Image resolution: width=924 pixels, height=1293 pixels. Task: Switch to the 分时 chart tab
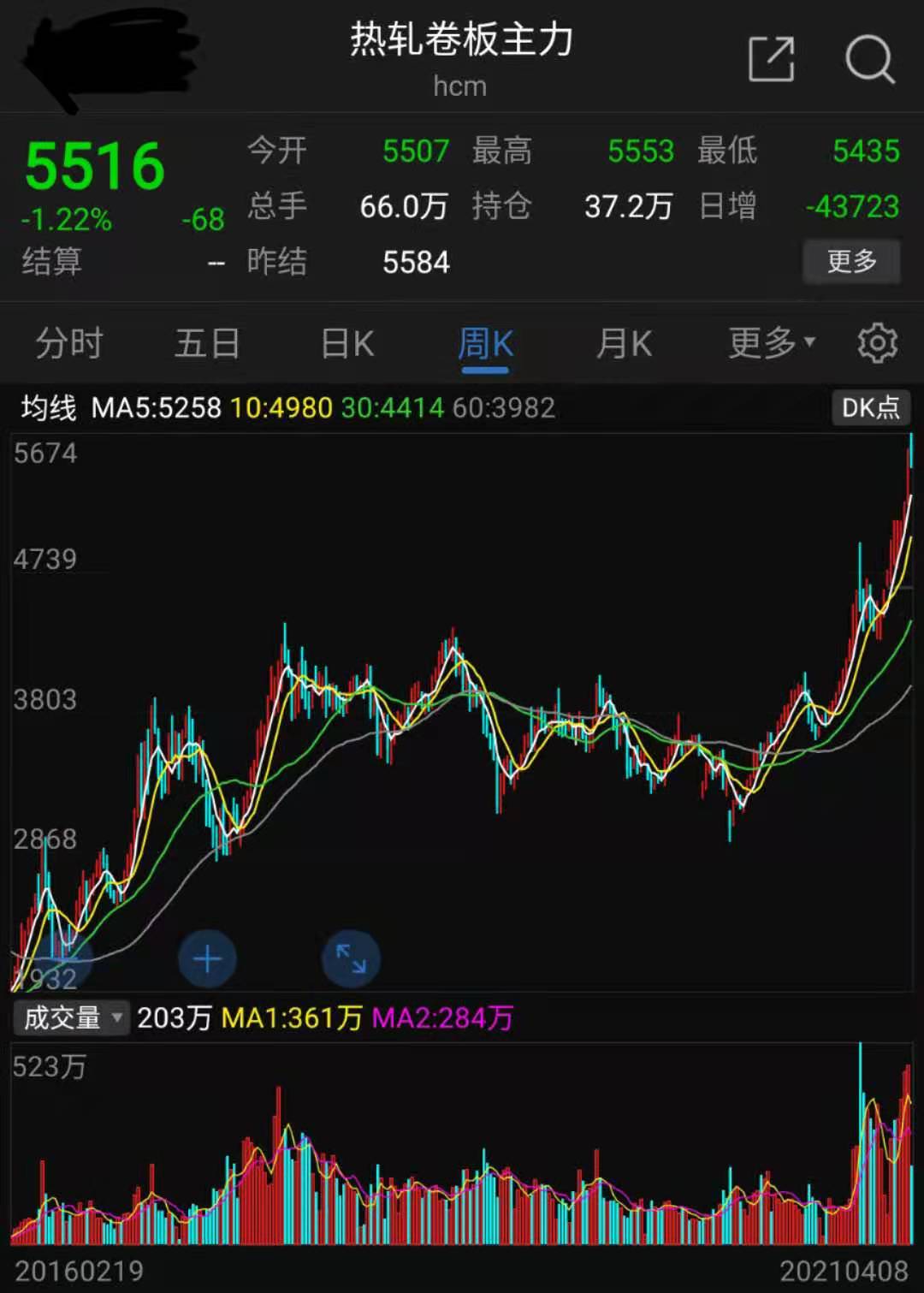(69, 344)
